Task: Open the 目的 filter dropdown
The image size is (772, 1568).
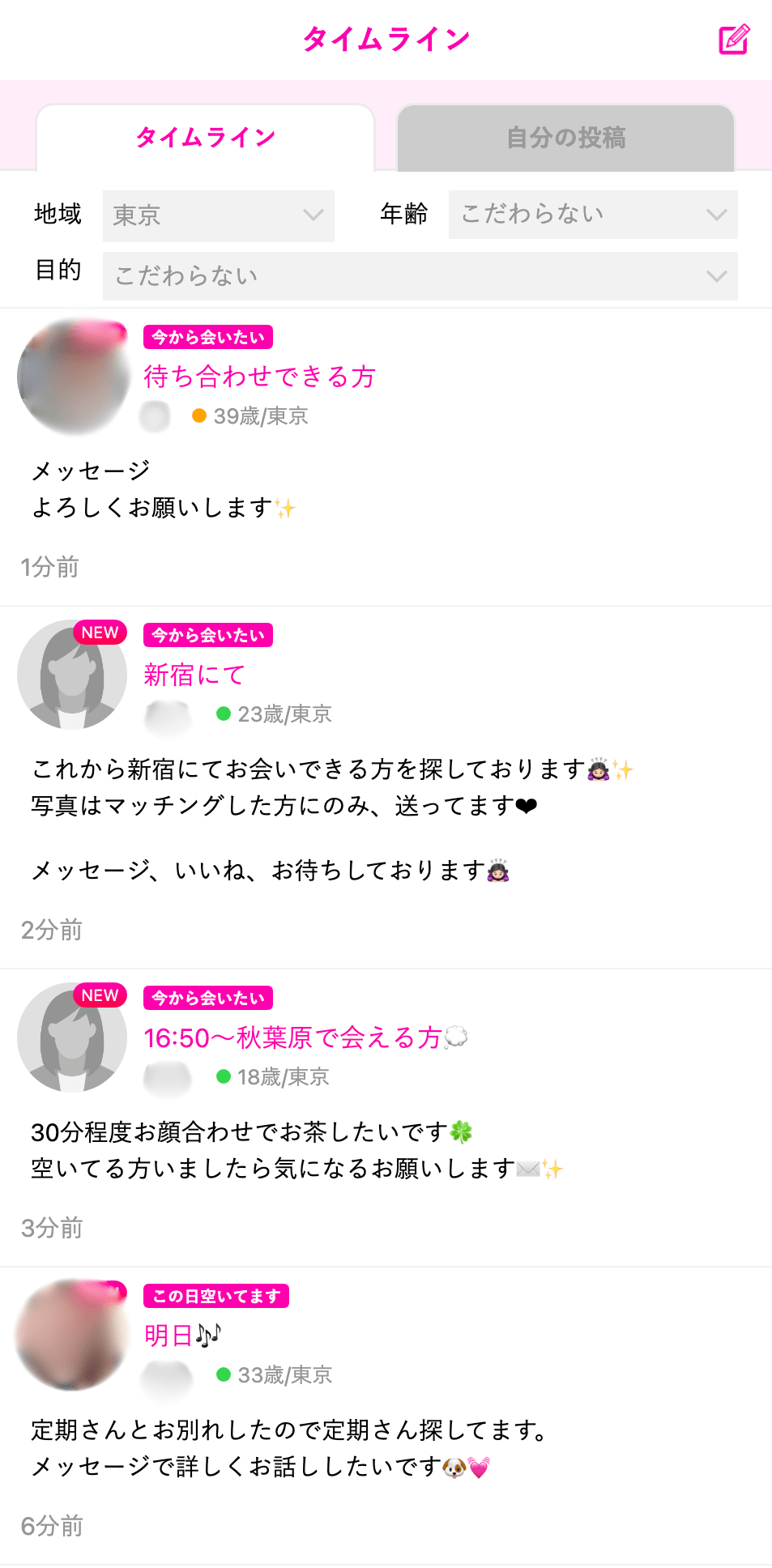Action: [x=420, y=276]
